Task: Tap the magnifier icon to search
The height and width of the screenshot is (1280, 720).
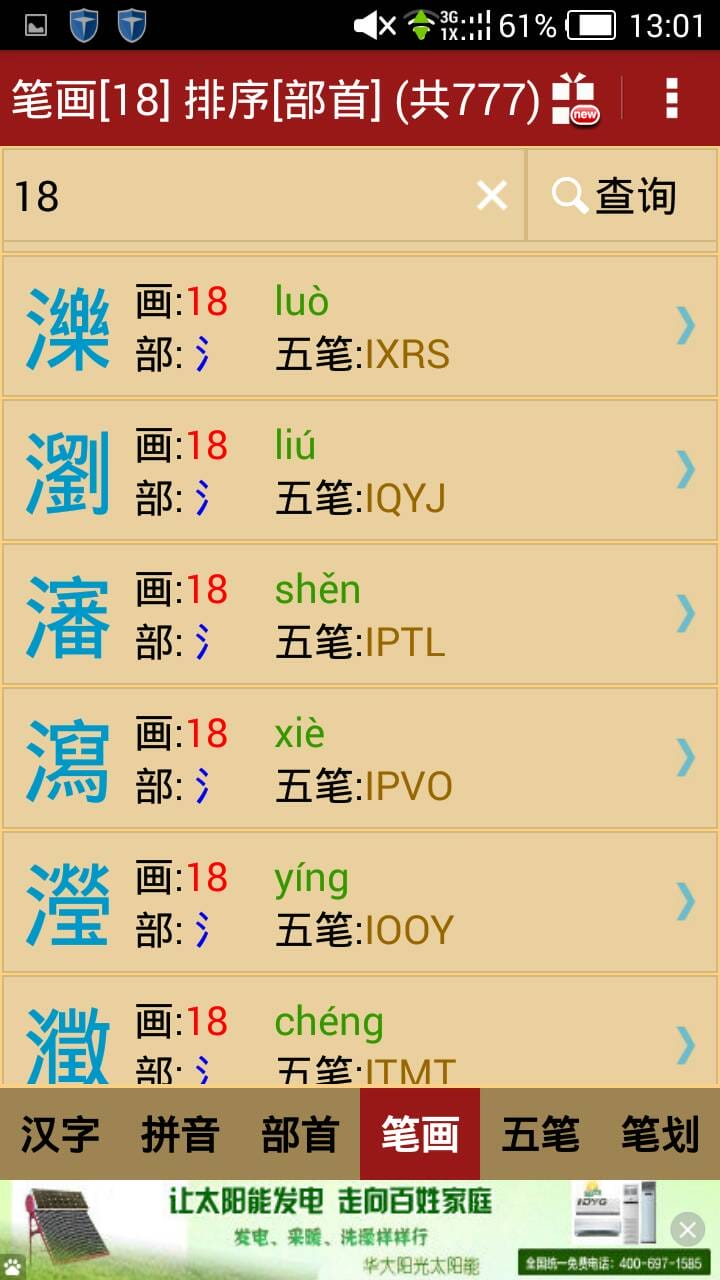Action: pos(570,195)
